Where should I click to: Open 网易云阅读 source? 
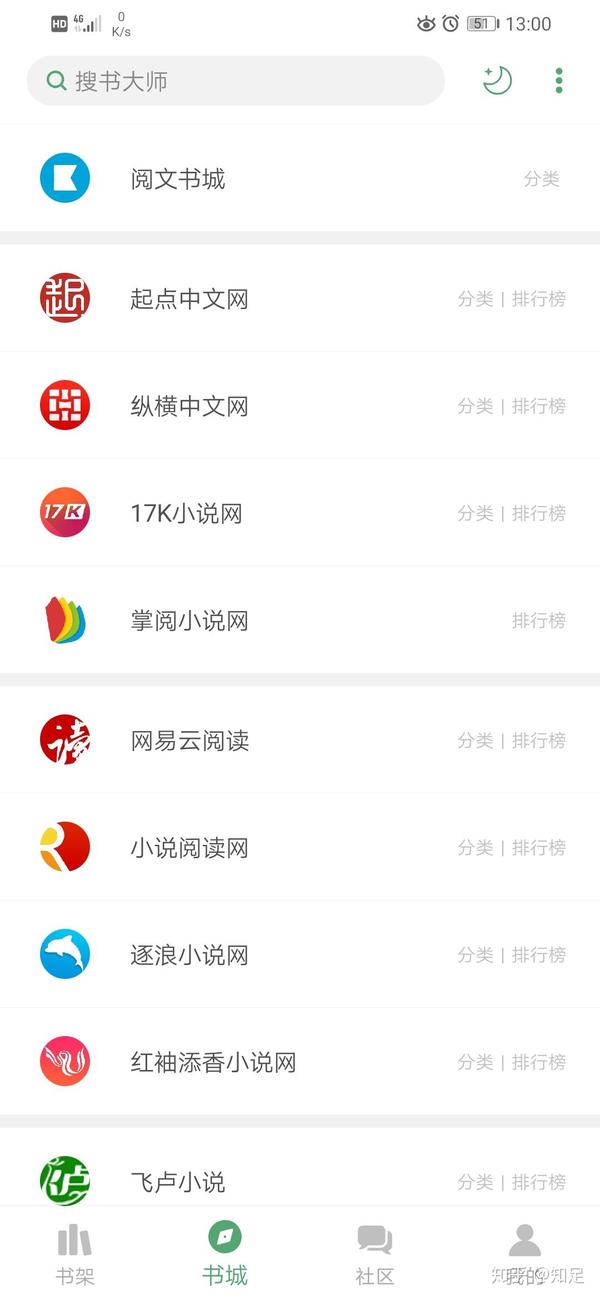[x=189, y=741]
